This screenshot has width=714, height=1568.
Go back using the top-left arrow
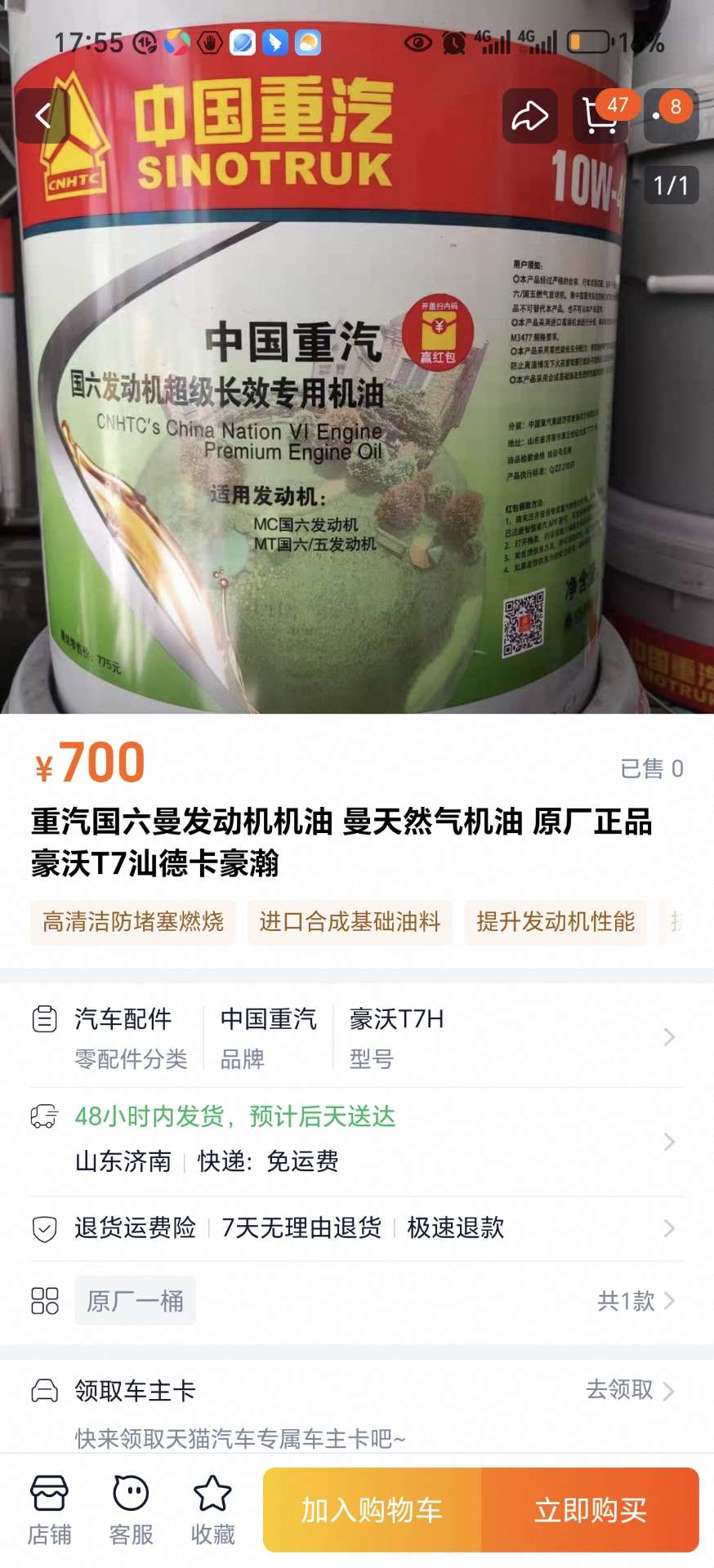pyautogui.click(x=43, y=116)
